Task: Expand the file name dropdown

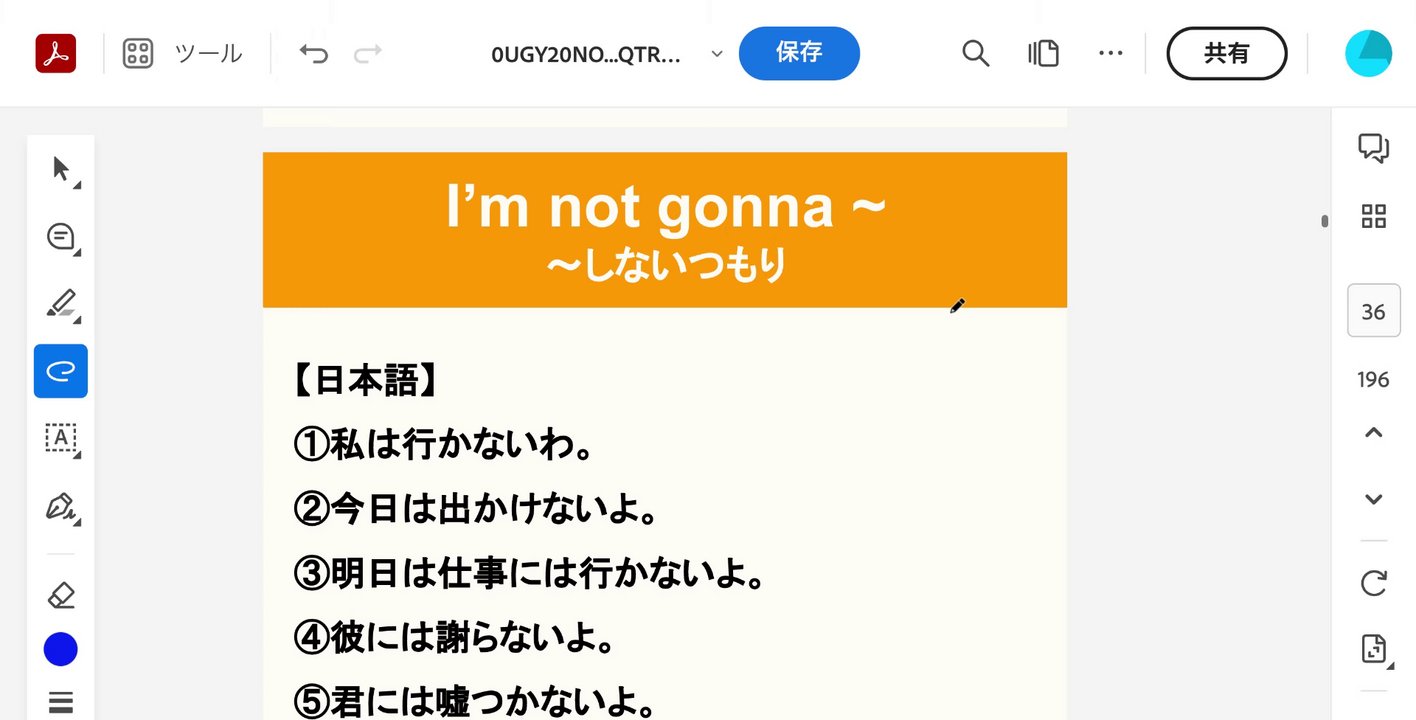Action: pyautogui.click(x=716, y=54)
